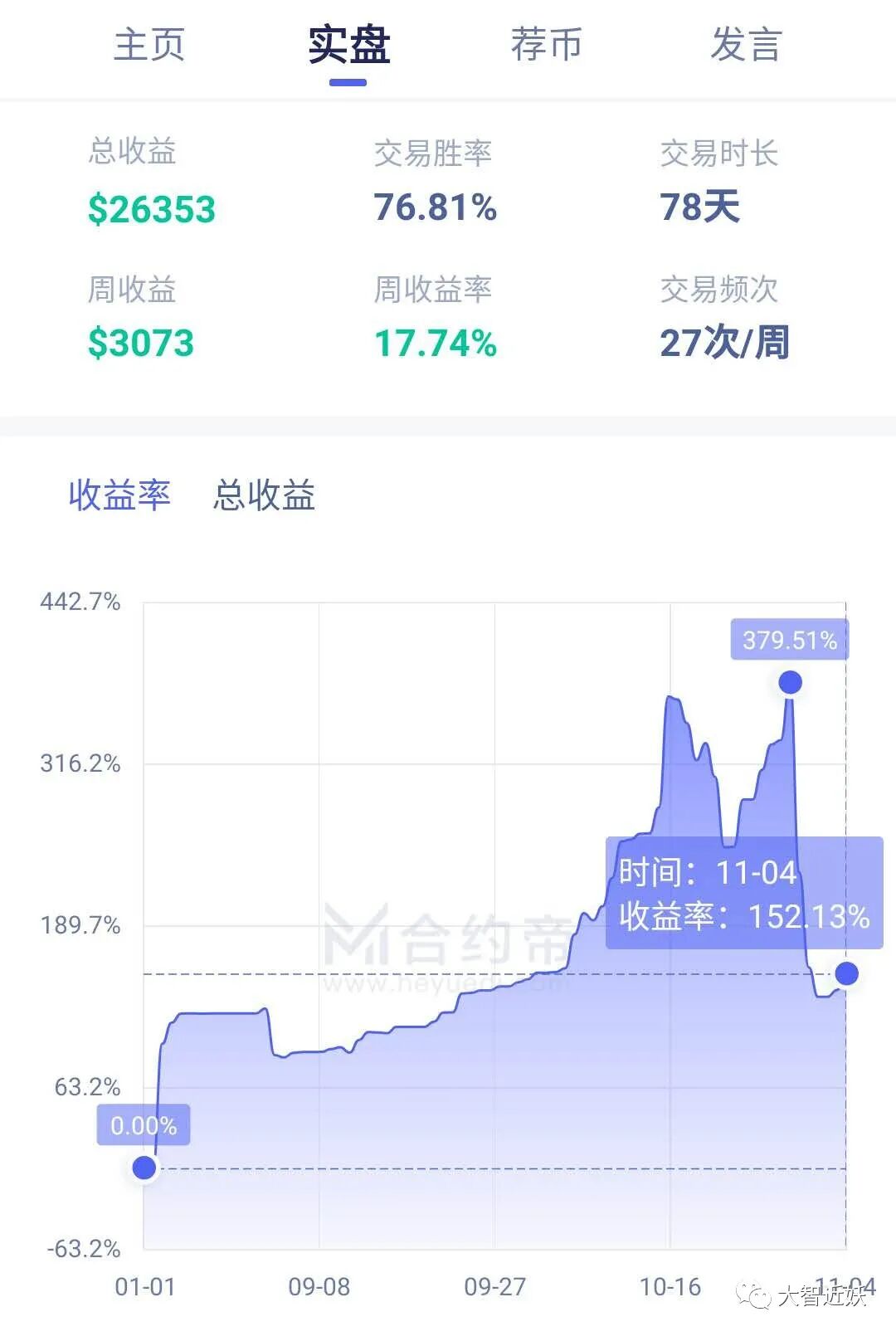Go to the 发言 tab
Screen dimensions: 896x1336
point(747,45)
